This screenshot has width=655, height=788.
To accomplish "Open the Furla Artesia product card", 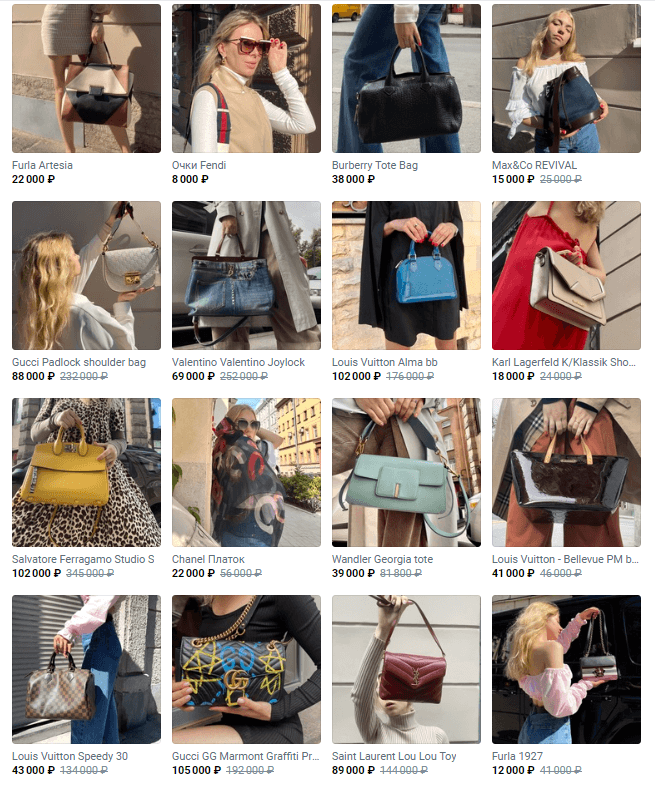I will tap(86, 78).
